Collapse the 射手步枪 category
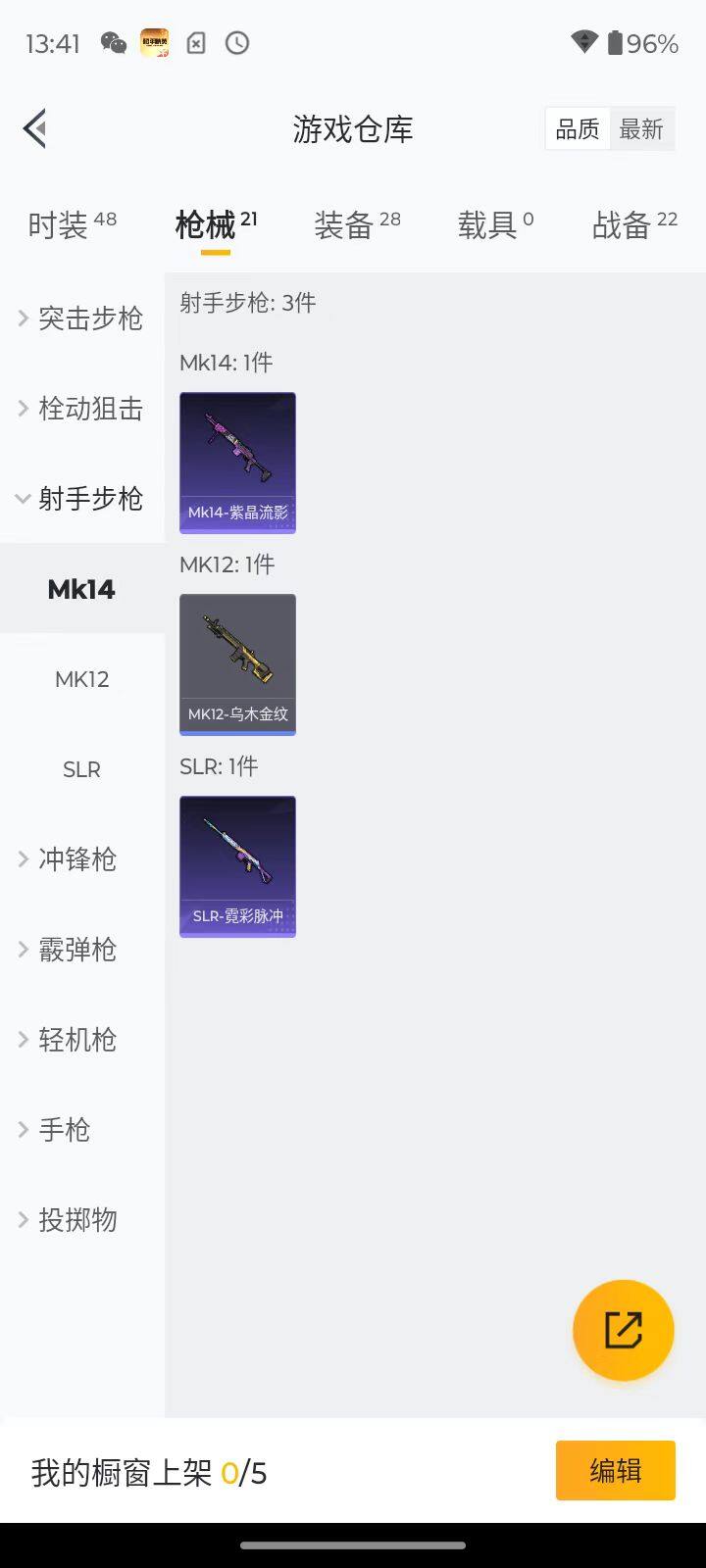This screenshot has width=706, height=1568. coord(82,498)
